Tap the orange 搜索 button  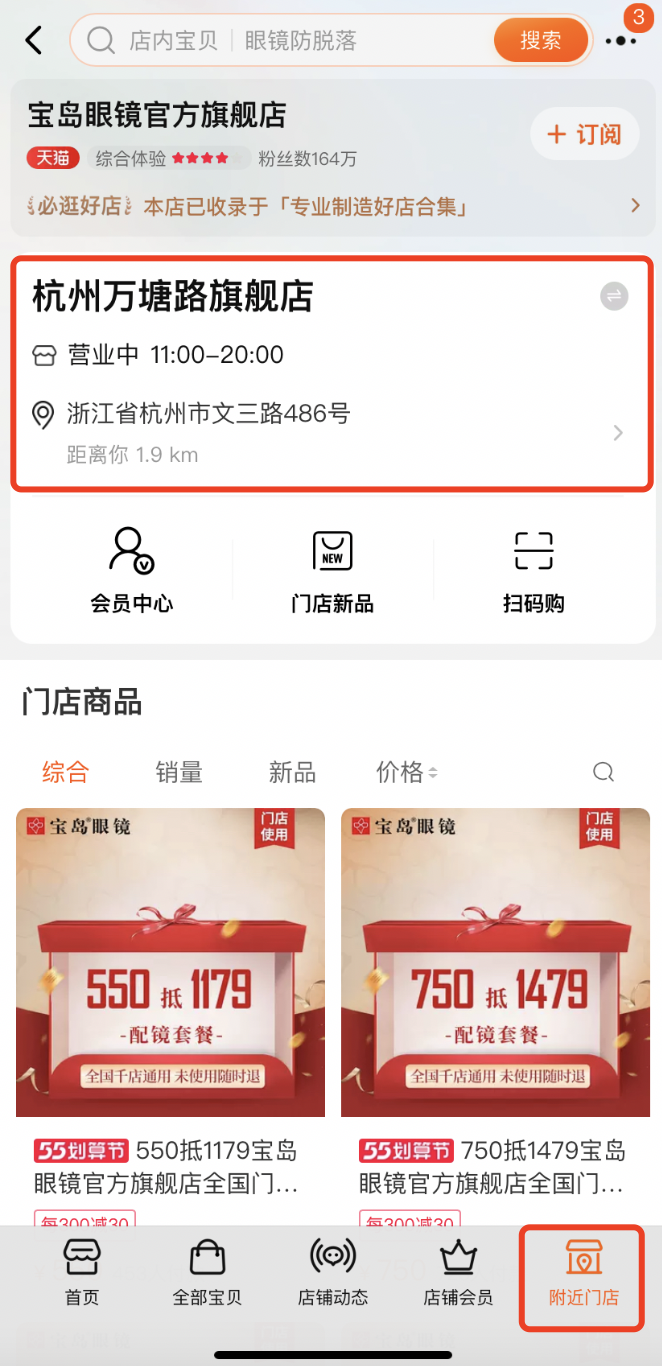pos(540,41)
